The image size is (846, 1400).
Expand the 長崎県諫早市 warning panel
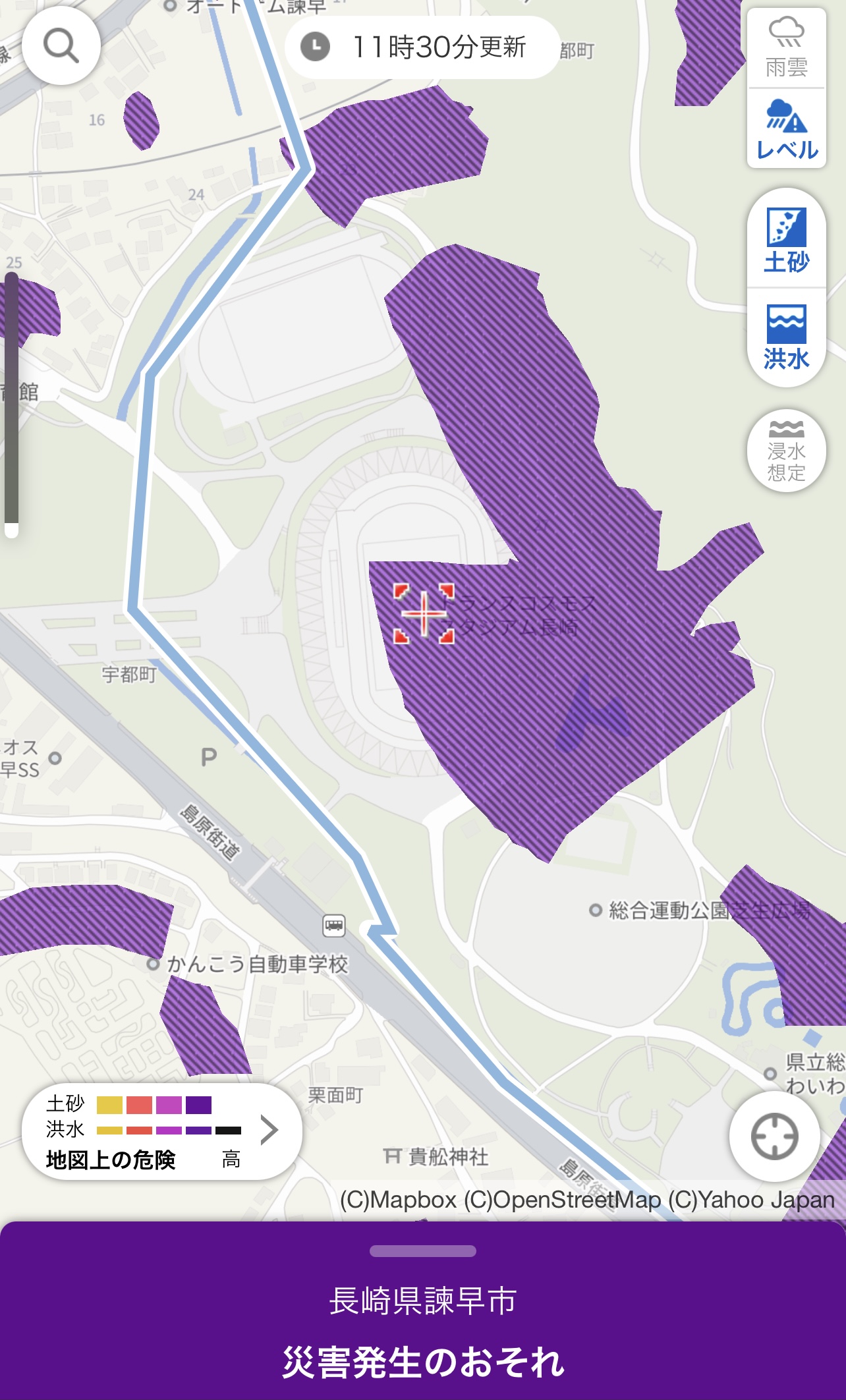pyautogui.click(x=423, y=1250)
